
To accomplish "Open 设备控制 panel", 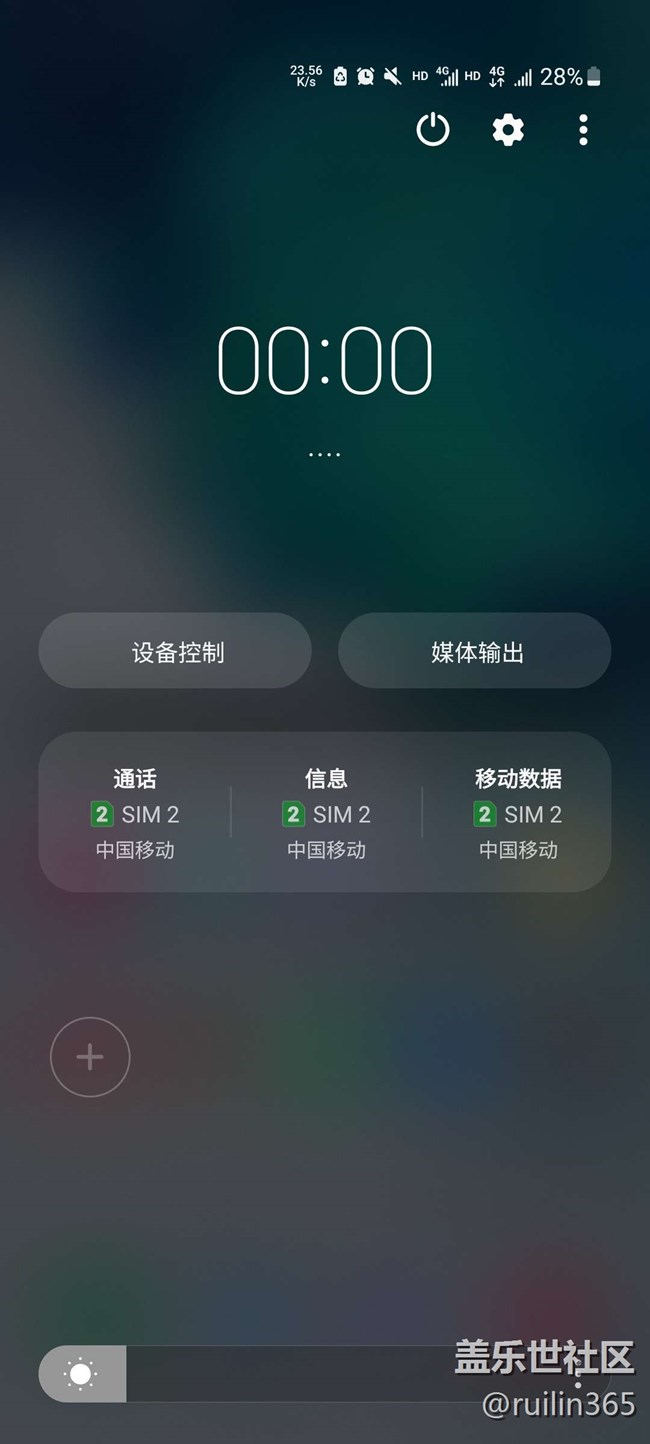I will coord(175,652).
